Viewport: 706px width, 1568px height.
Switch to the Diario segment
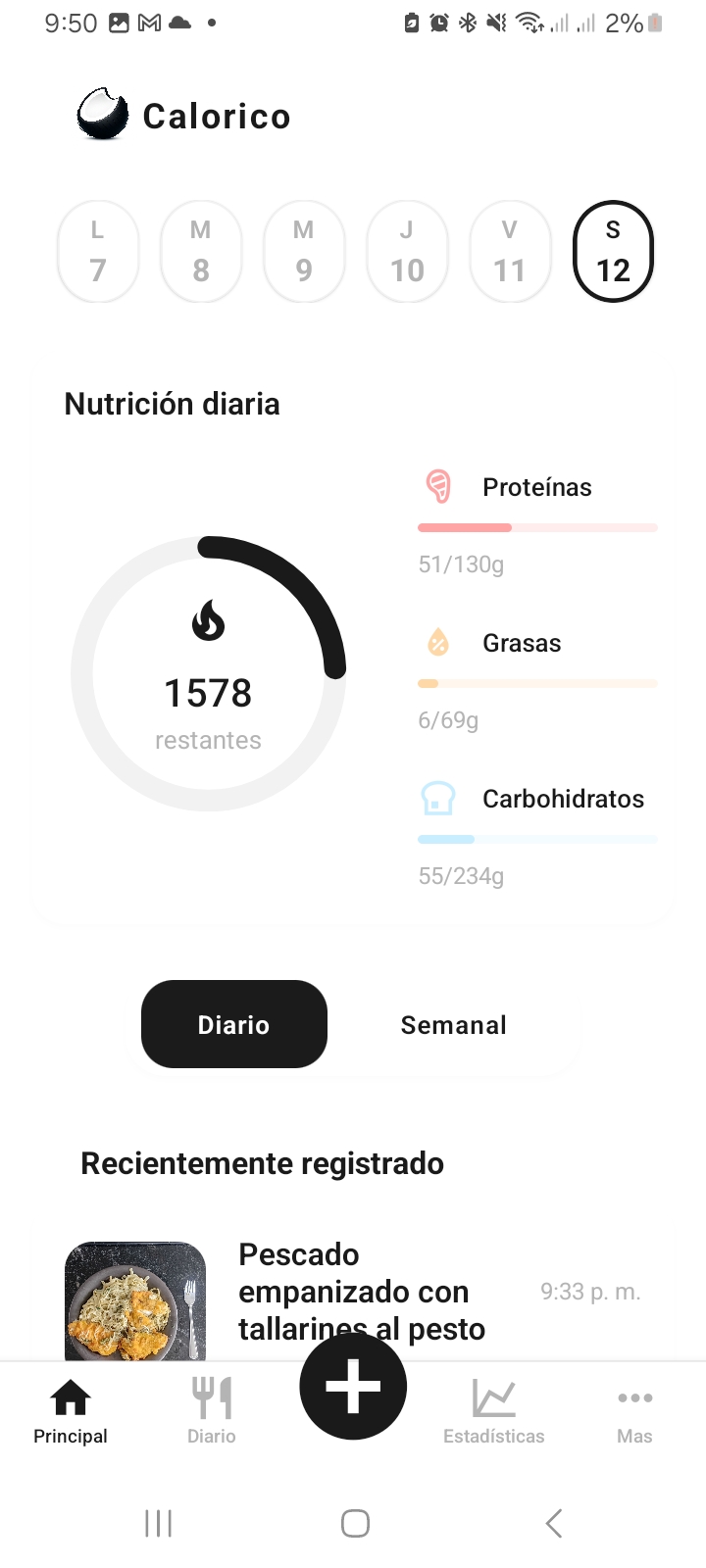tap(233, 1025)
